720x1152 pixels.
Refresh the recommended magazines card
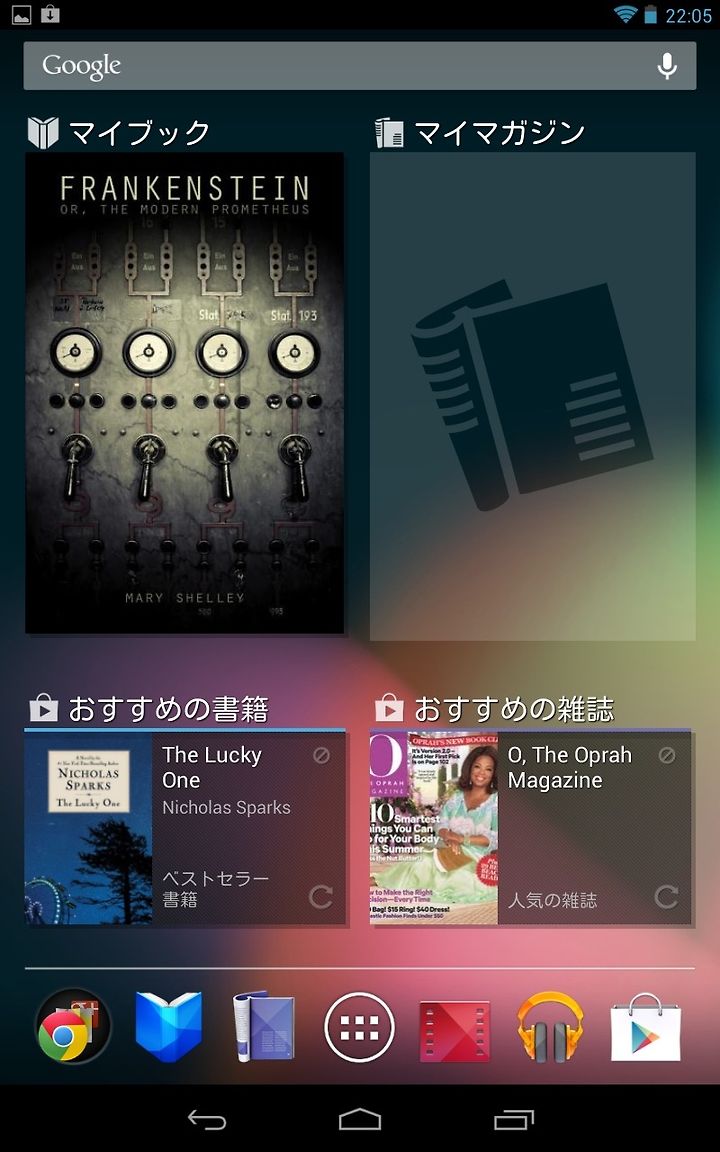(x=666, y=897)
